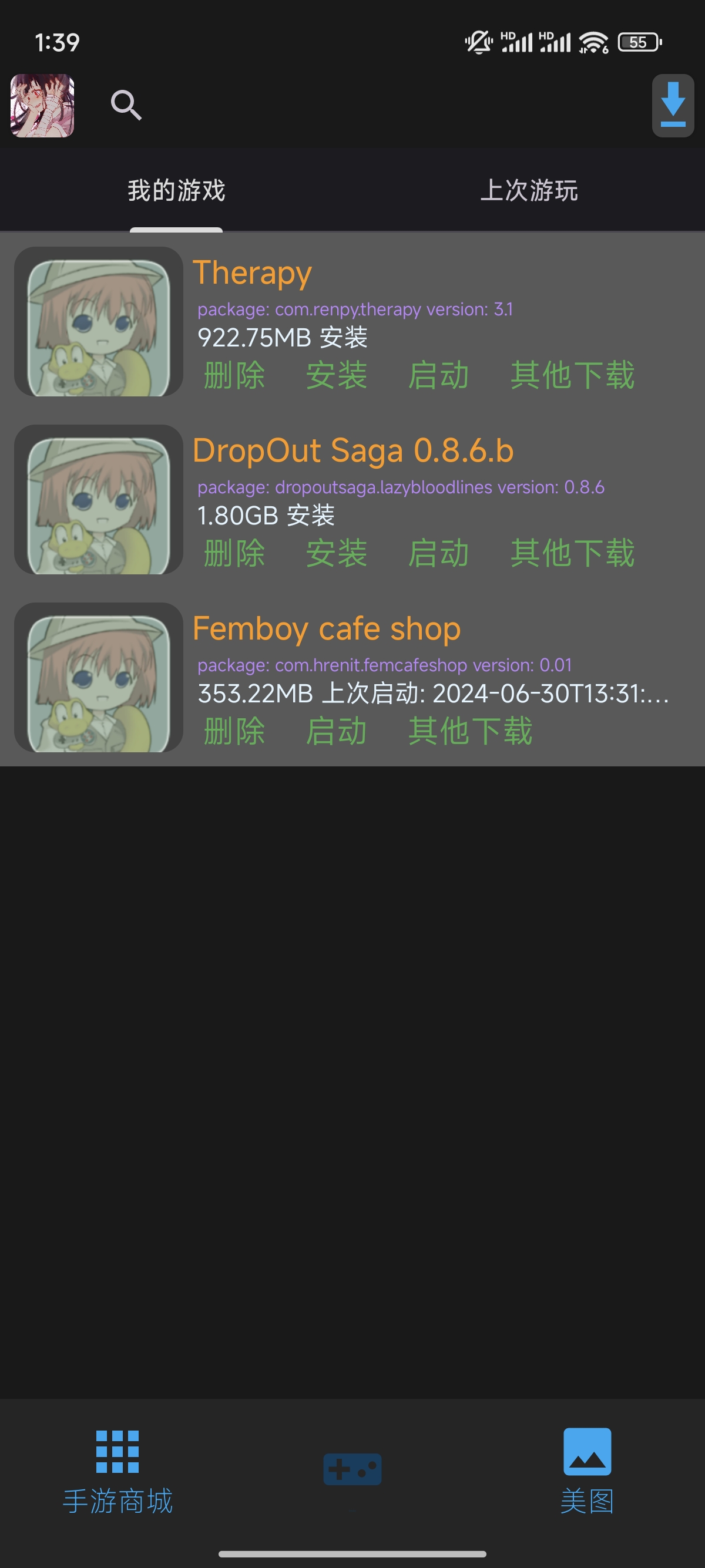Open 其他下载 for DropOut Saga
The height and width of the screenshot is (1568, 705).
pos(572,553)
